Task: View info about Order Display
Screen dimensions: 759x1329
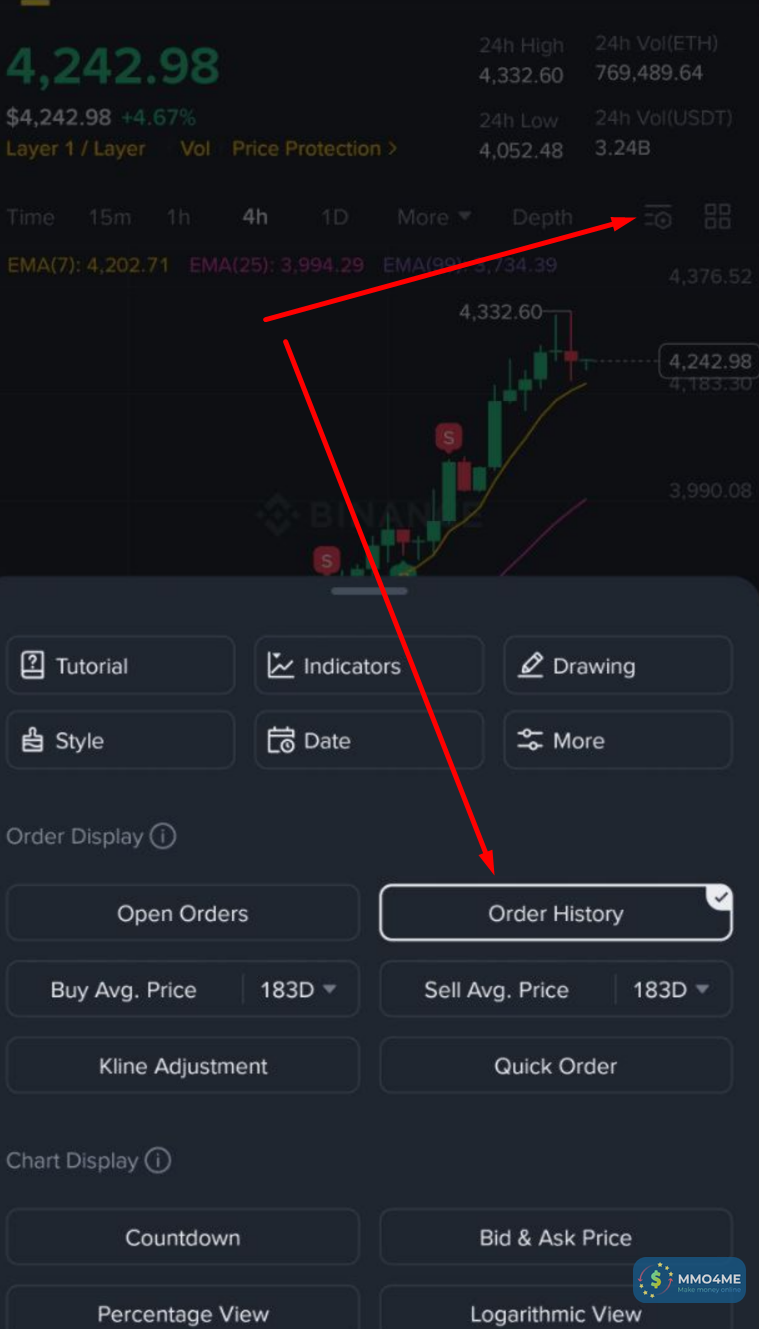Action: point(163,836)
